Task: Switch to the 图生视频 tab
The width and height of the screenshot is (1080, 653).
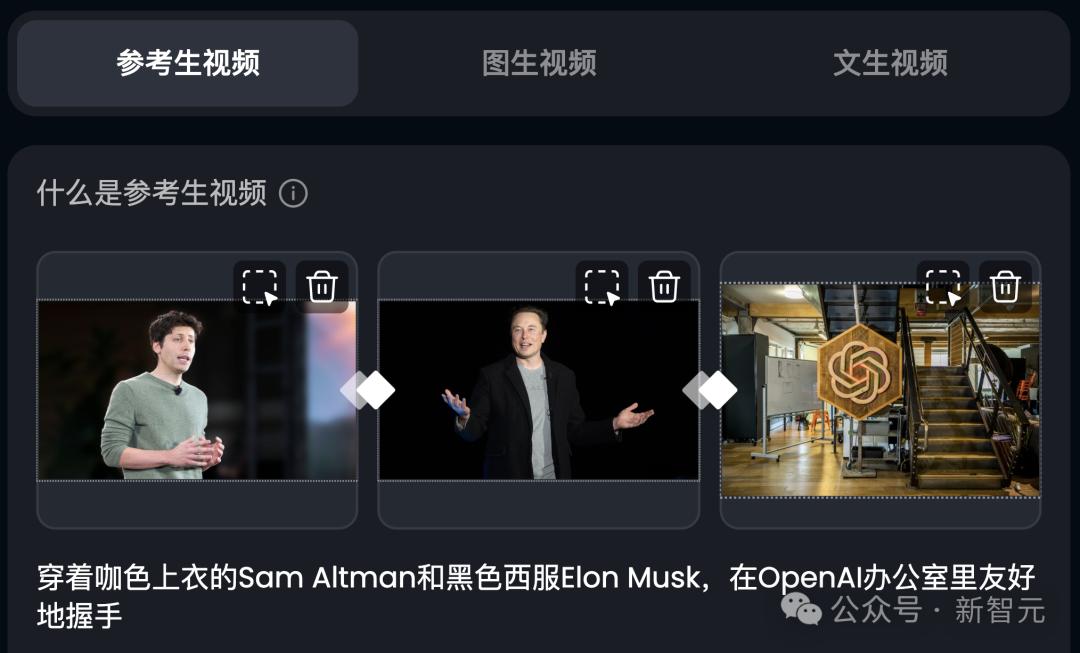Action: (x=539, y=63)
